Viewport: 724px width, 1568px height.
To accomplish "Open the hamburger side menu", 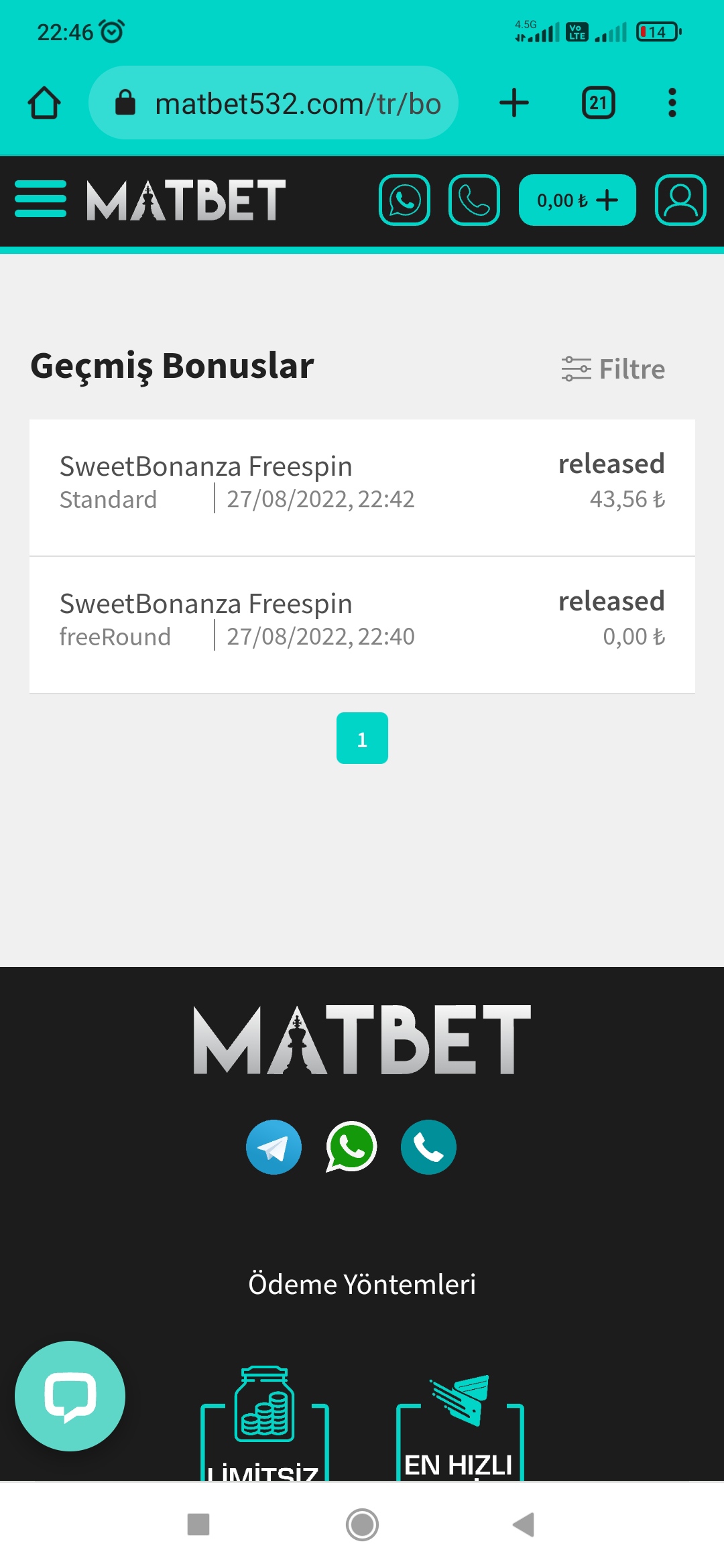I will click(40, 199).
